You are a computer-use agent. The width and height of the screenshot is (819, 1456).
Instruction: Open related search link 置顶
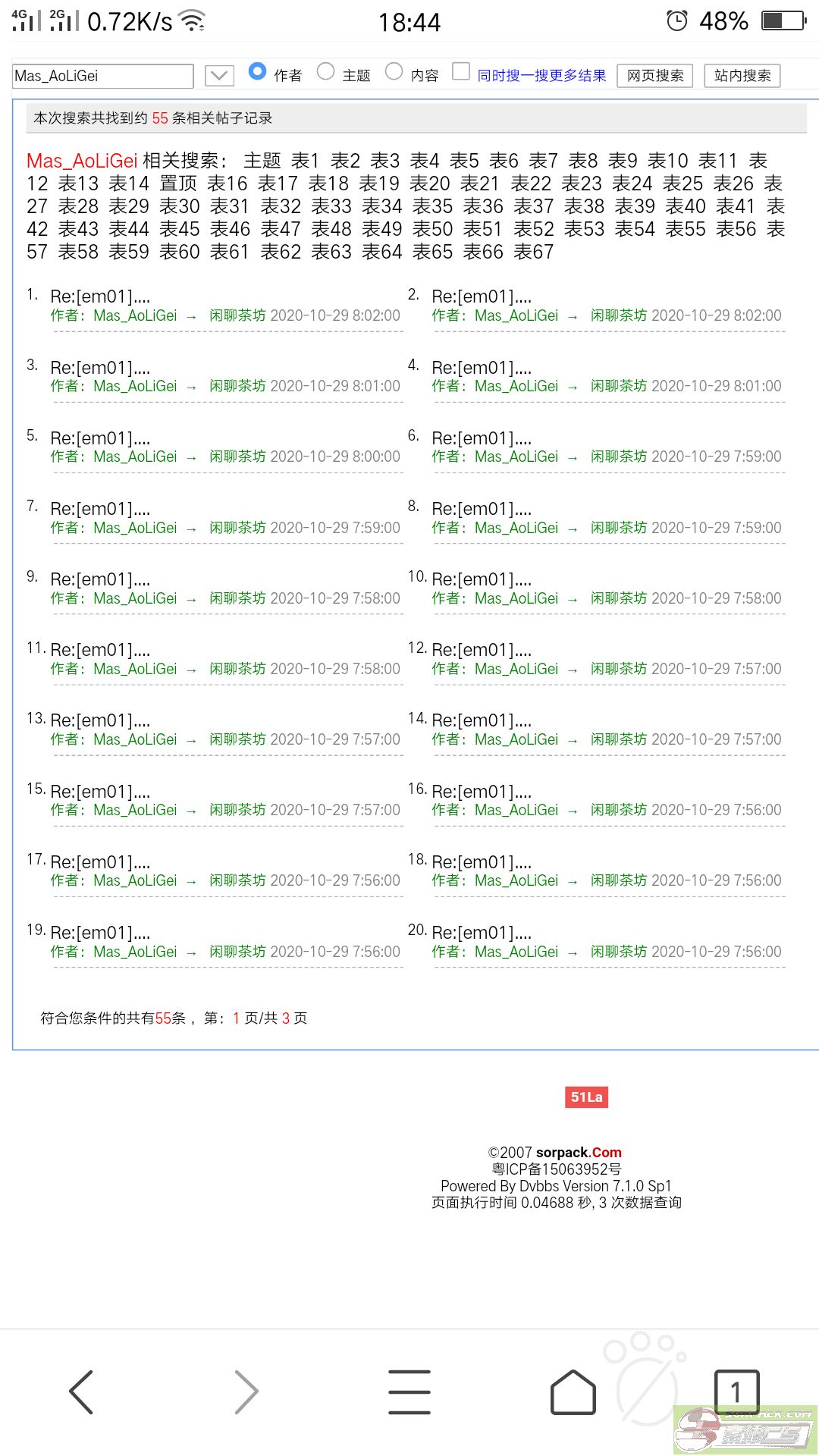coord(178,184)
